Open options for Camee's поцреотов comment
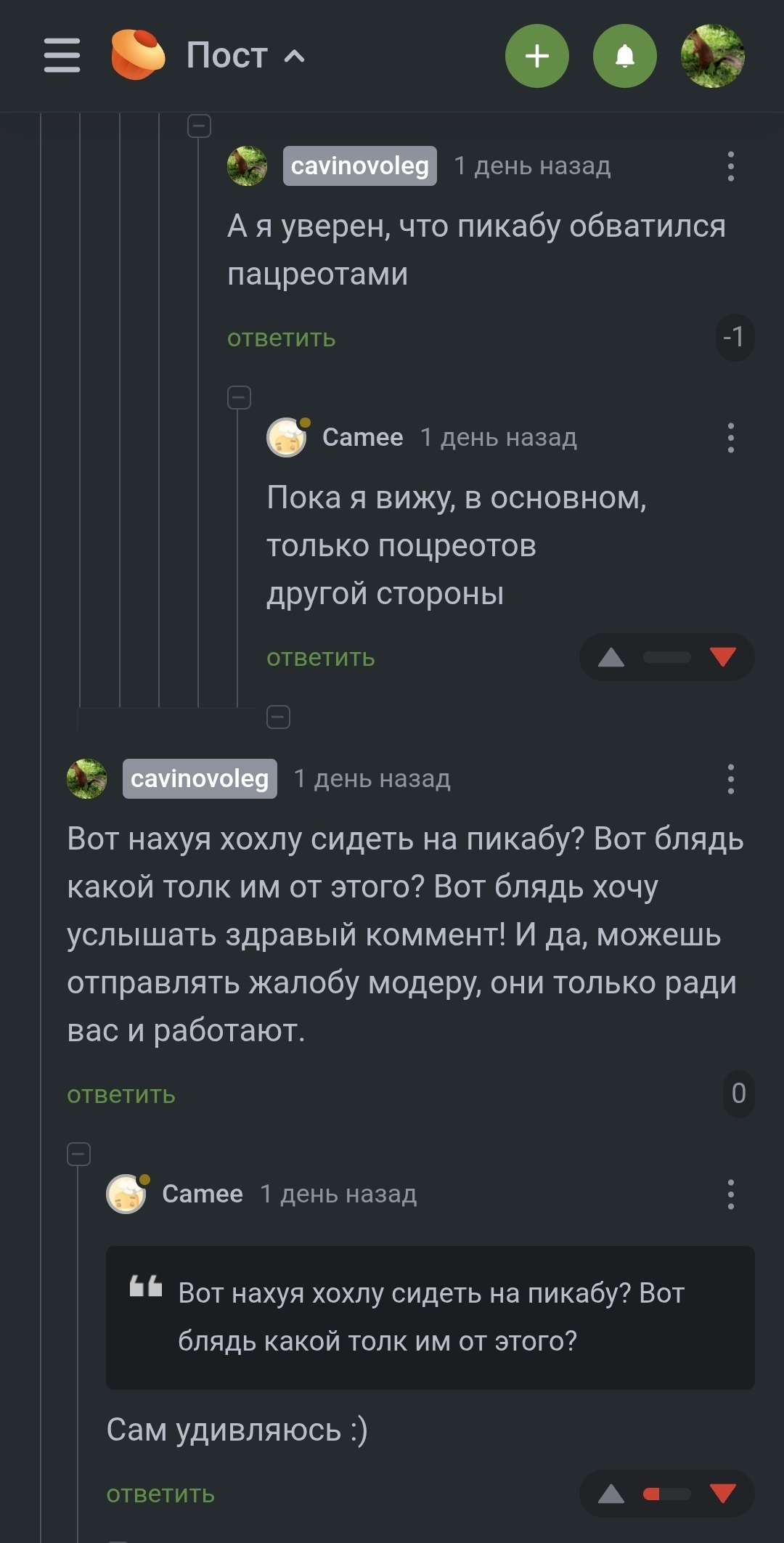Image resolution: width=784 pixels, height=1543 pixels. pos(730,438)
